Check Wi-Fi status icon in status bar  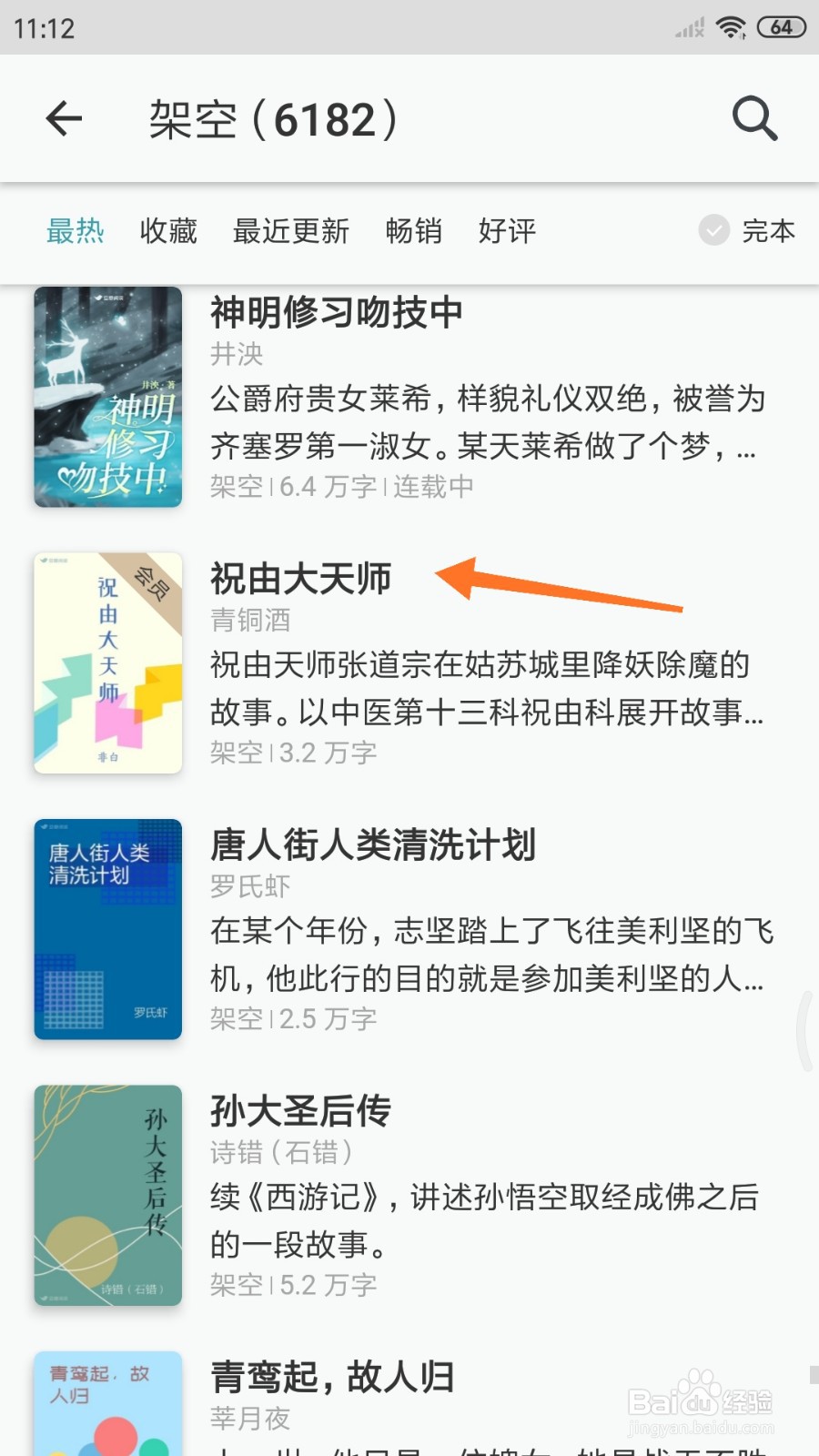pos(729,26)
